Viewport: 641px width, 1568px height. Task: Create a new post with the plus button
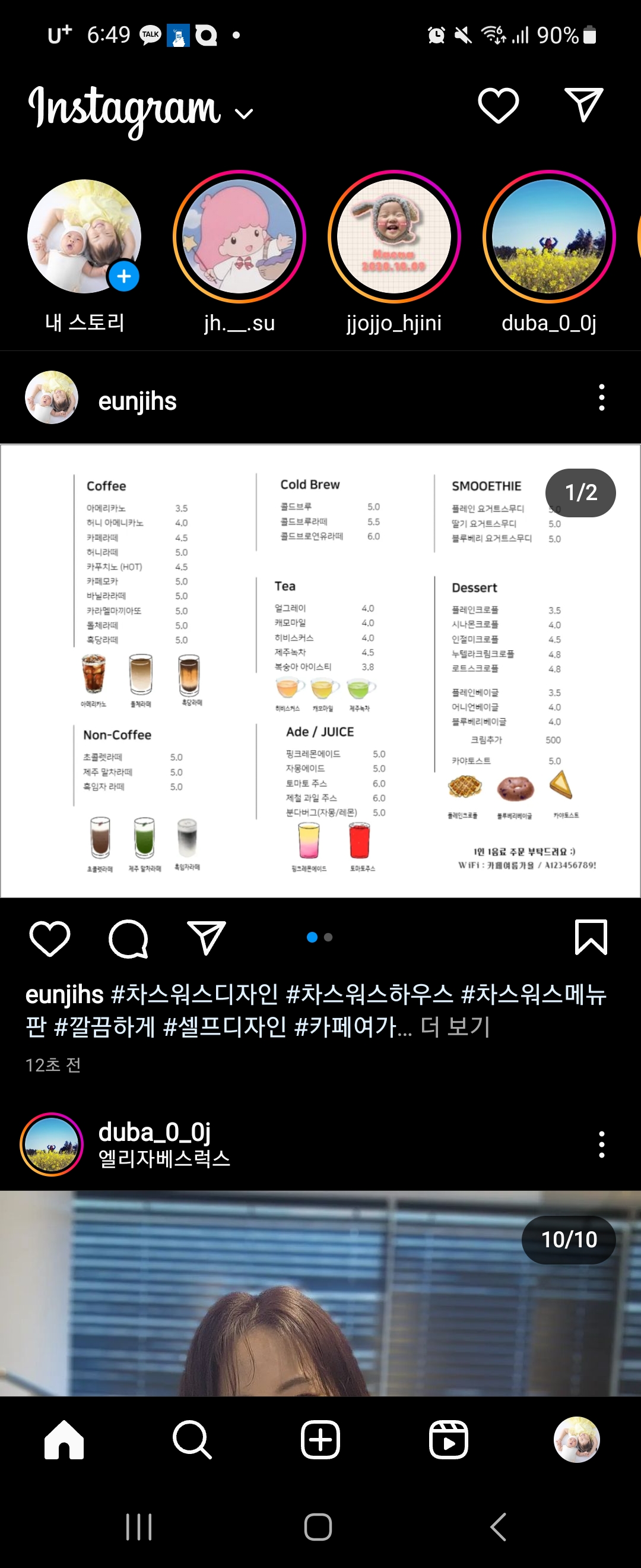coord(320,1440)
